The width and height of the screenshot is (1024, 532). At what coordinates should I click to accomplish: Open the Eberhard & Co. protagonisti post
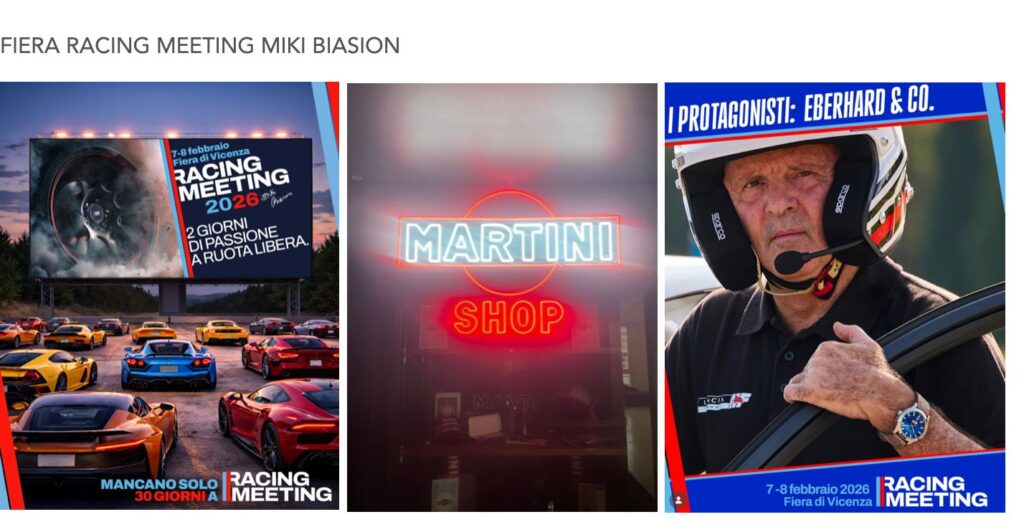coord(834,296)
